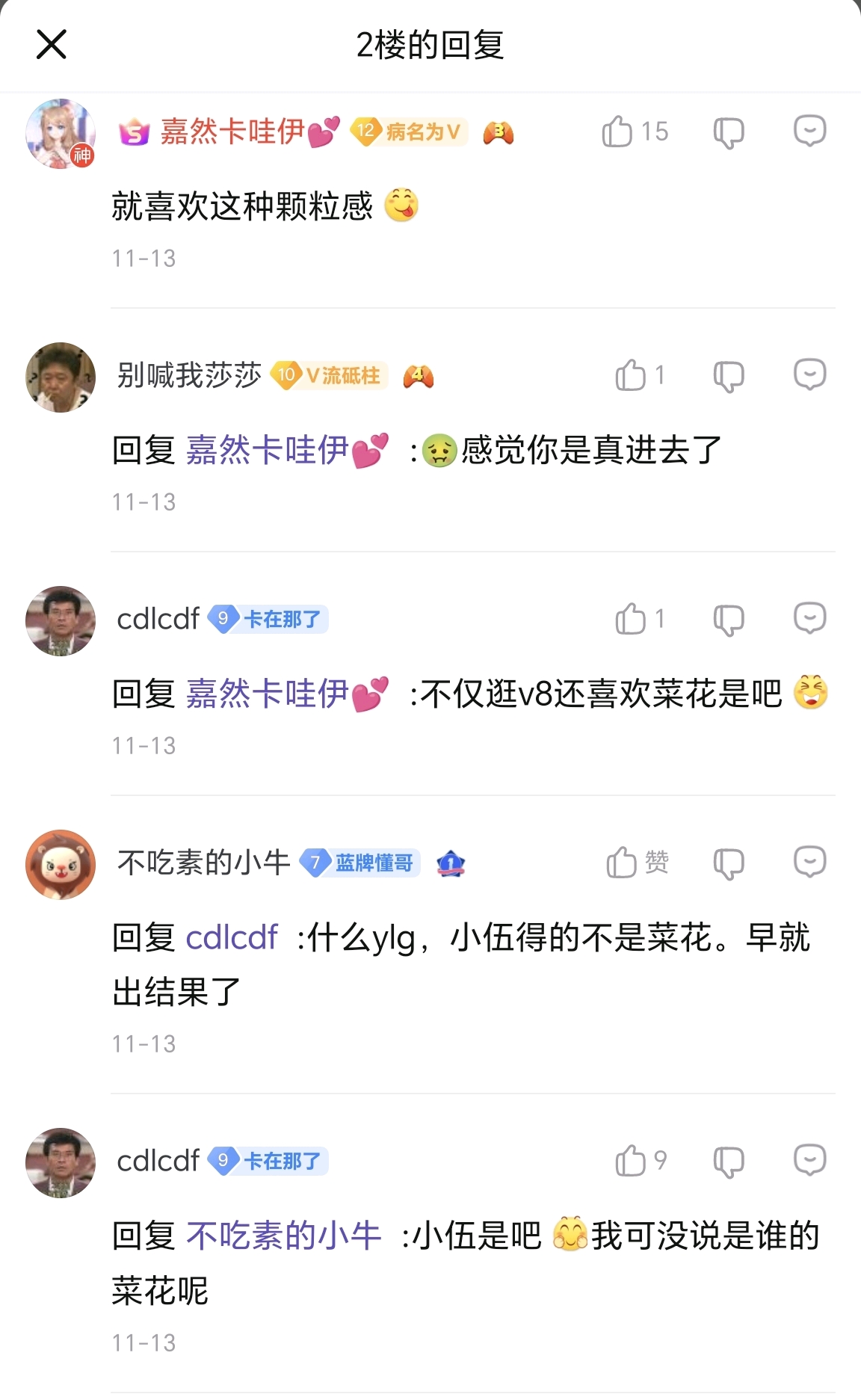
Task: Open 不吃素的小牛 mention in cdlcdf's last reply
Action: pos(284,1236)
